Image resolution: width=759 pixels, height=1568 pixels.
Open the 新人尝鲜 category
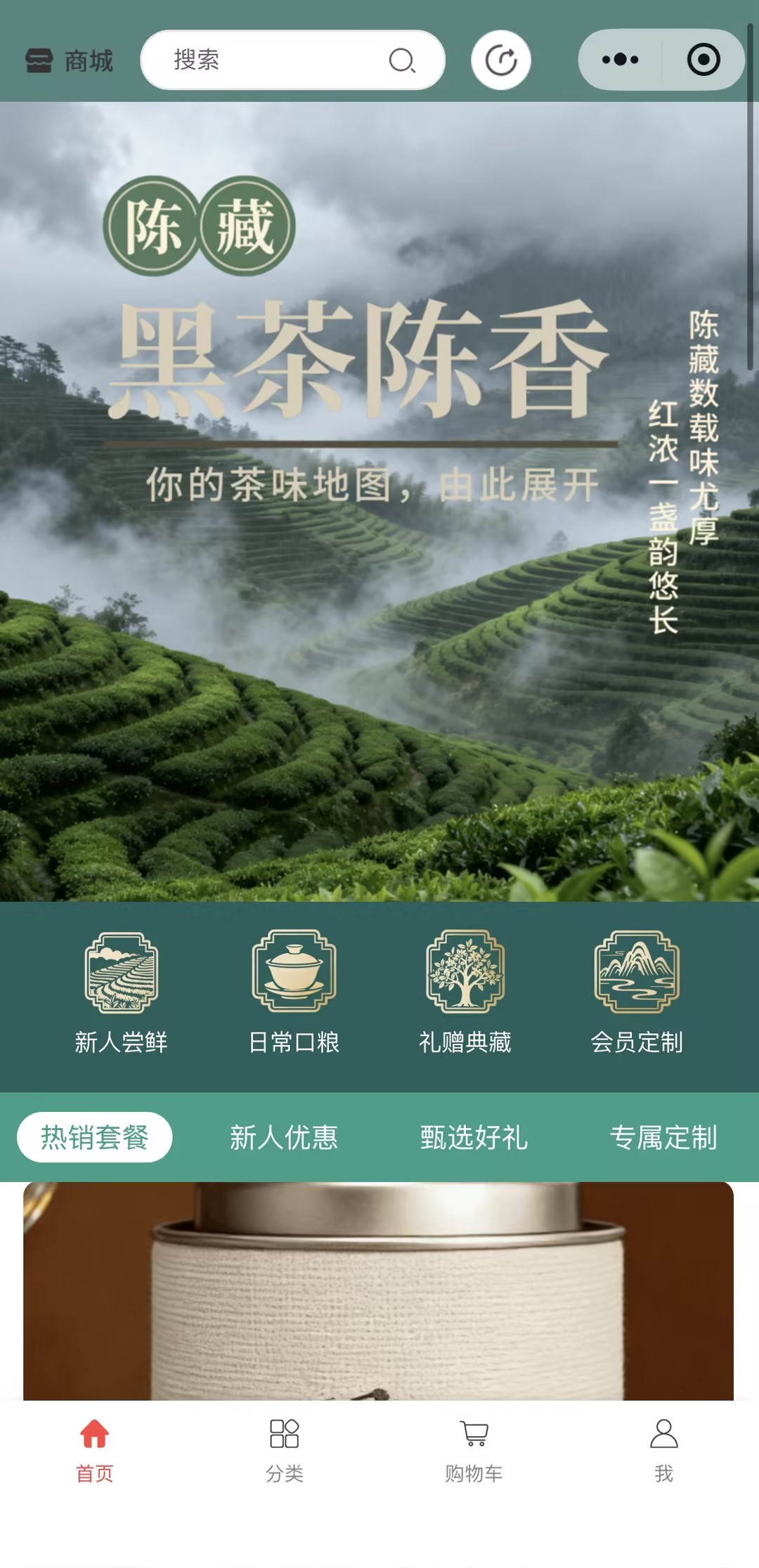coord(121,992)
